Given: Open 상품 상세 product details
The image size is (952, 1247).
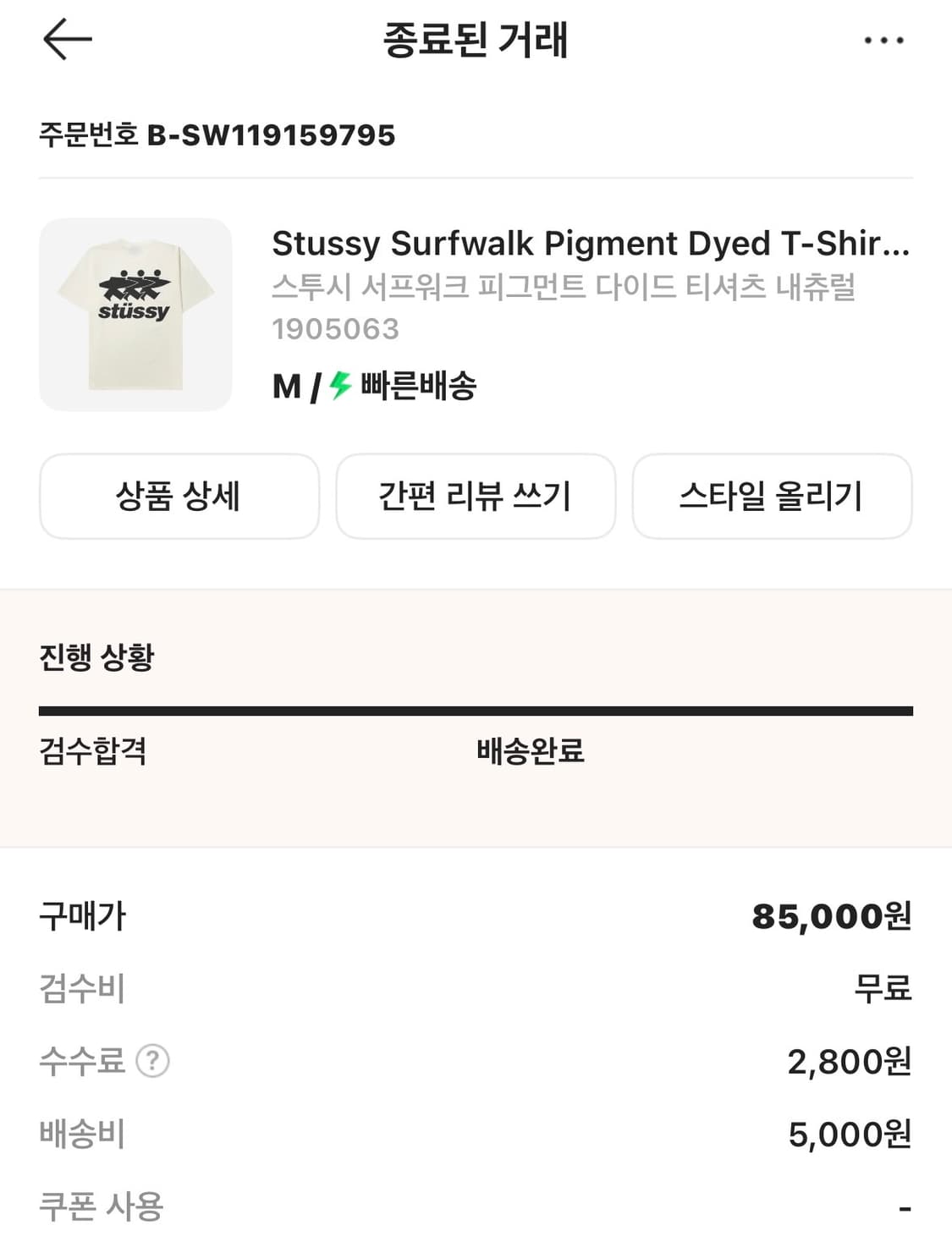Looking at the screenshot, I should (x=179, y=497).
